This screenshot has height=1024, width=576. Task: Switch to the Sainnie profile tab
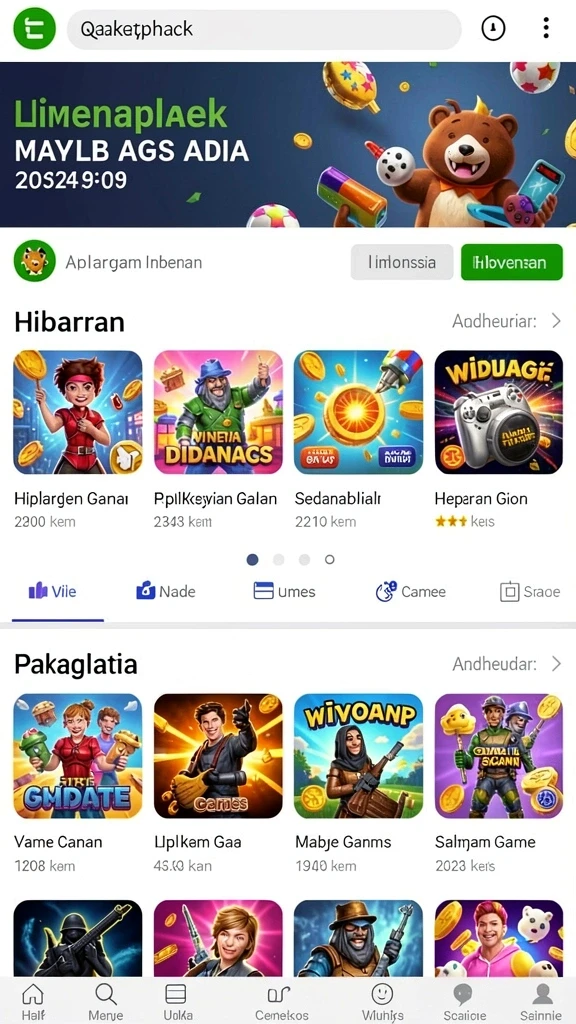[x=541, y=1002]
